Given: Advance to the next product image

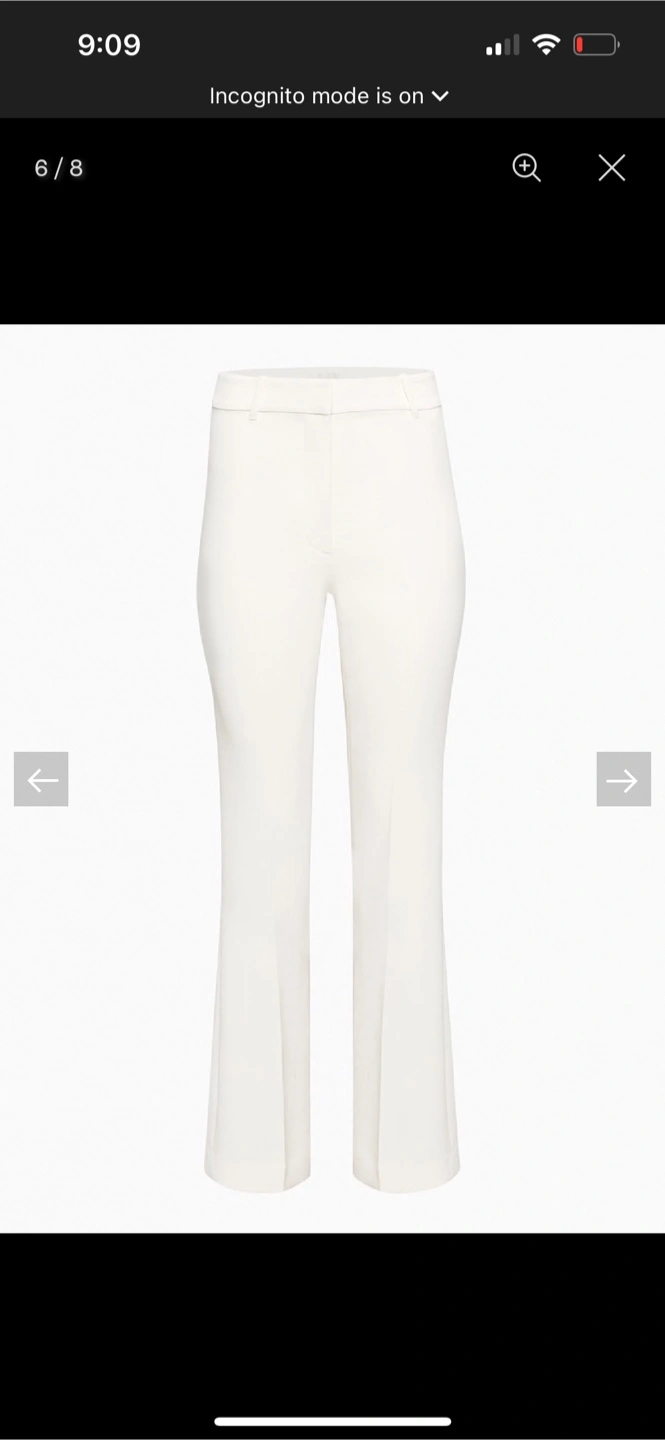Looking at the screenshot, I should tap(624, 779).
